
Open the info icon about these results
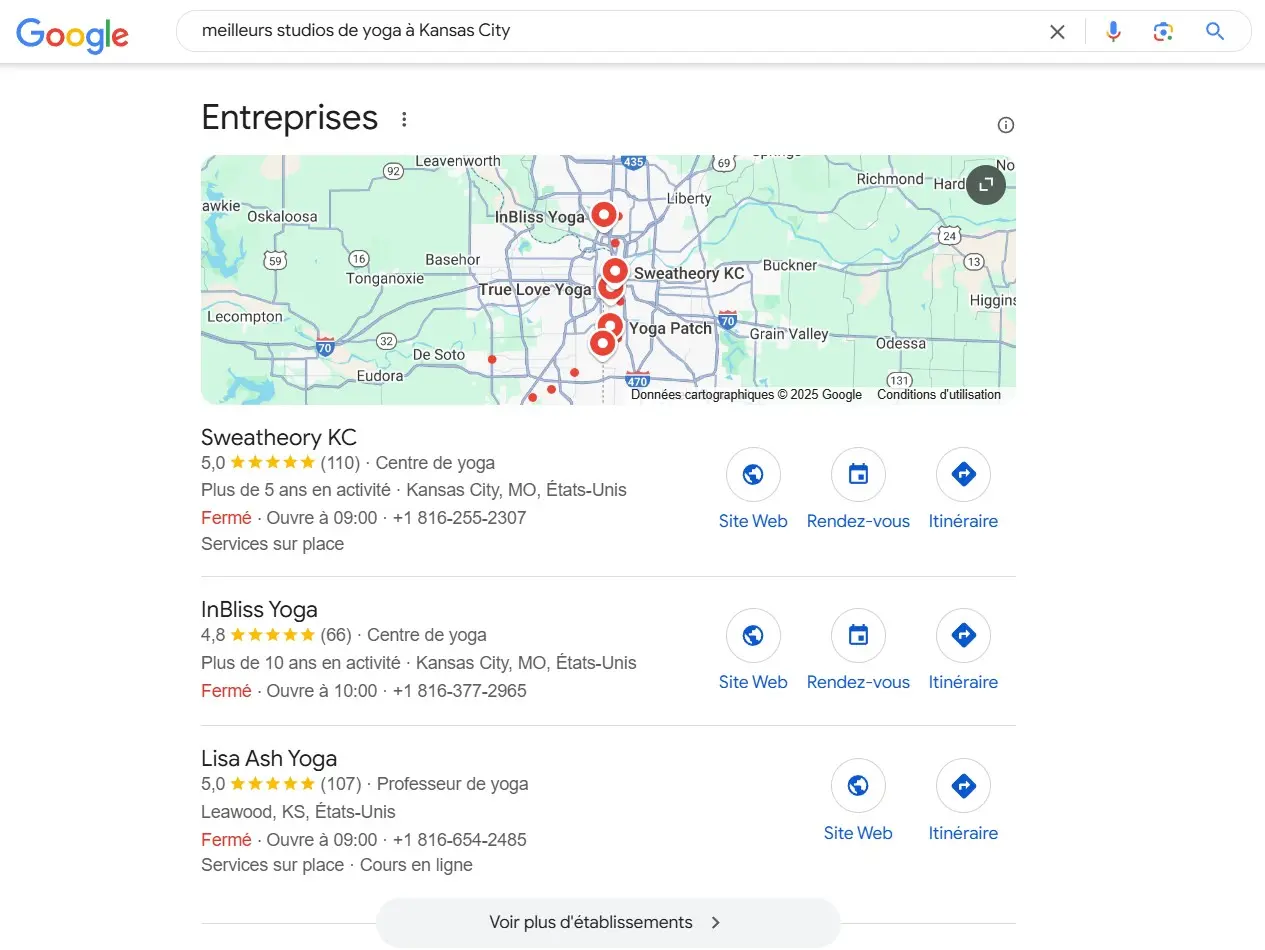[x=1006, y=125]
